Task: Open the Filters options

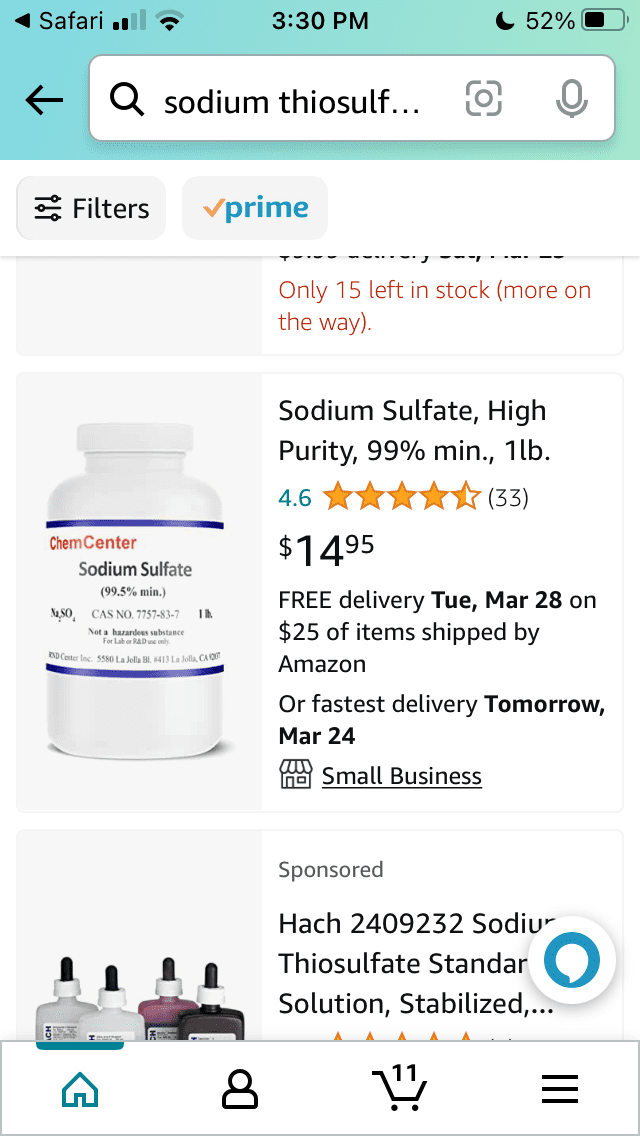Action: (91, 209)
